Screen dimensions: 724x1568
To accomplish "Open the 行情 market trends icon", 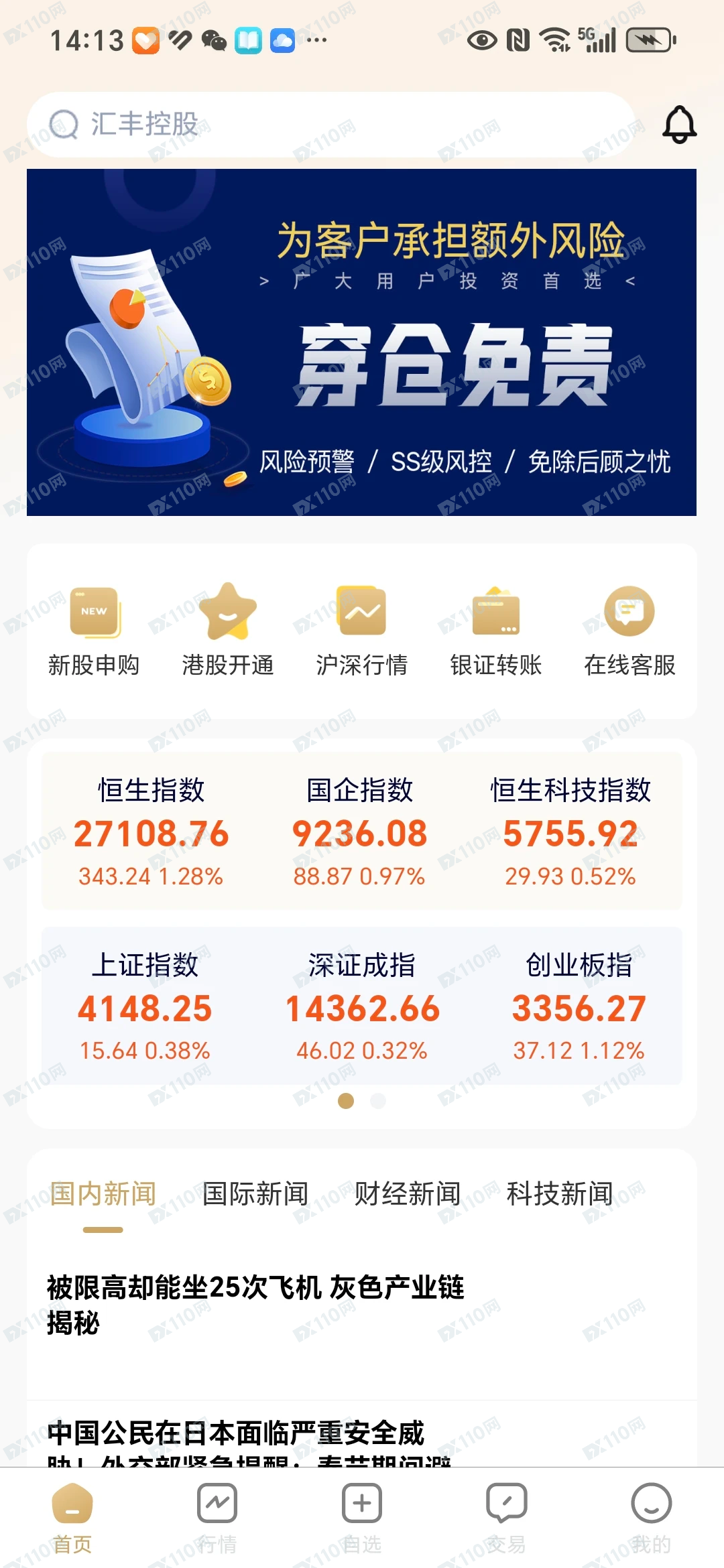I will click(x=217, y=1506).
